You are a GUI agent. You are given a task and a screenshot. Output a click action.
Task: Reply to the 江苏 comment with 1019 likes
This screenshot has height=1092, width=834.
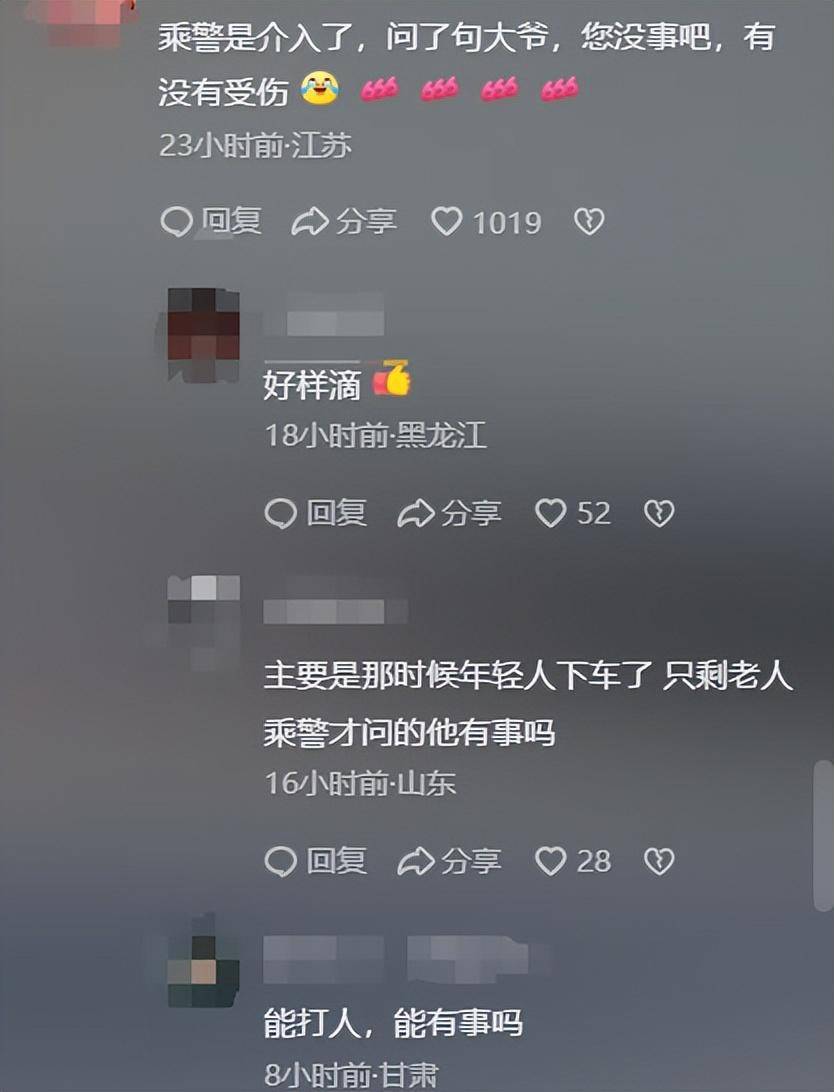211,221
